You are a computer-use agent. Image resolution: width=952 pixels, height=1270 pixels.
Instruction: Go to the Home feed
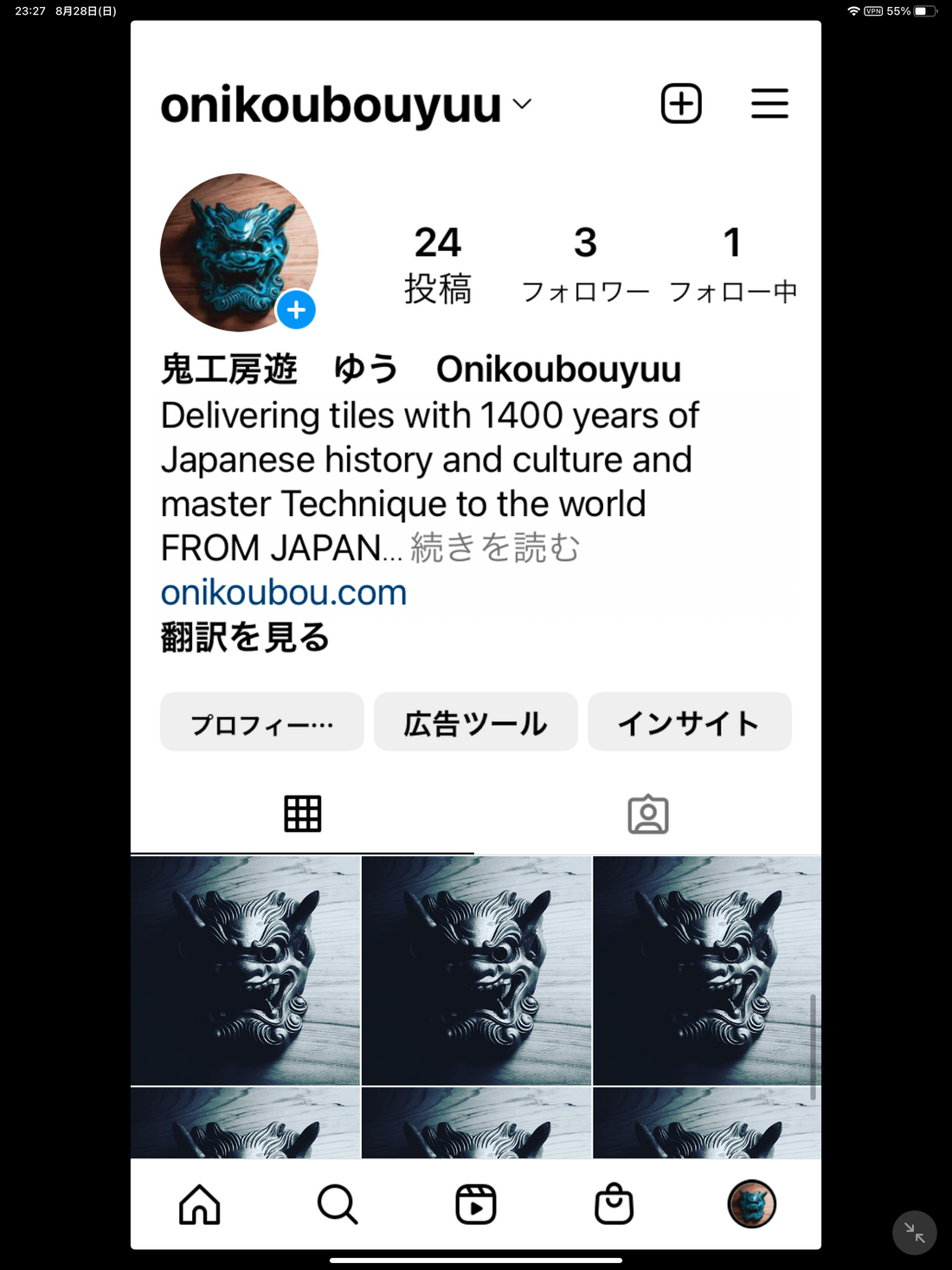point(200,1204)
